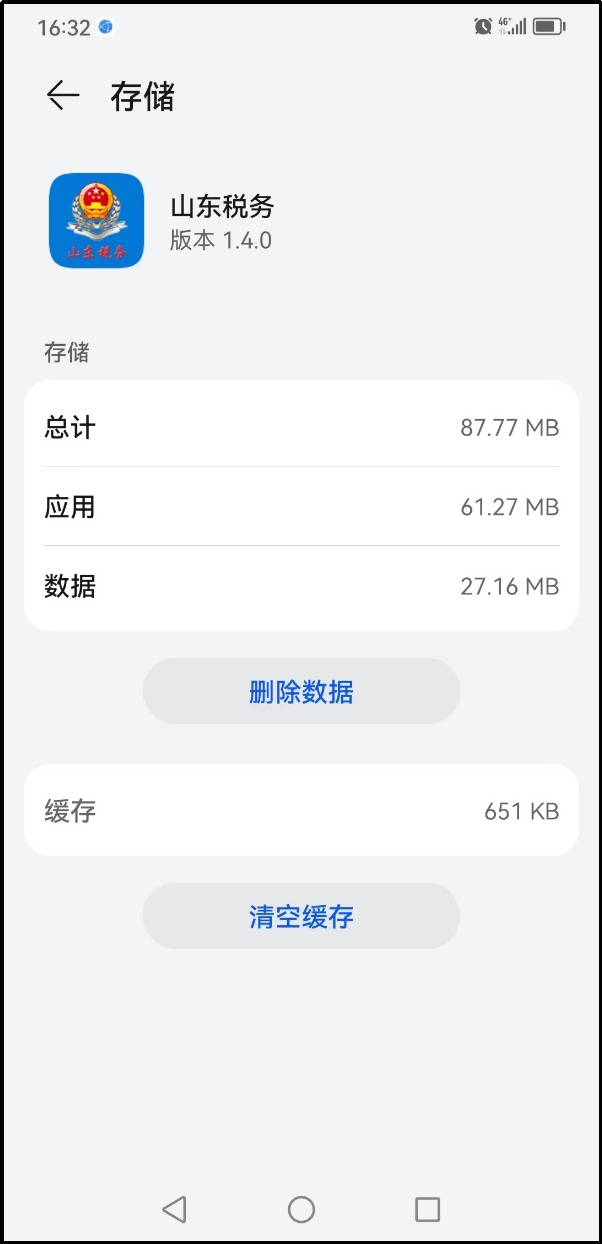Screen dimensions: 602x1244
Task: Open recent apps from navigation bar
Action: 427,1209
